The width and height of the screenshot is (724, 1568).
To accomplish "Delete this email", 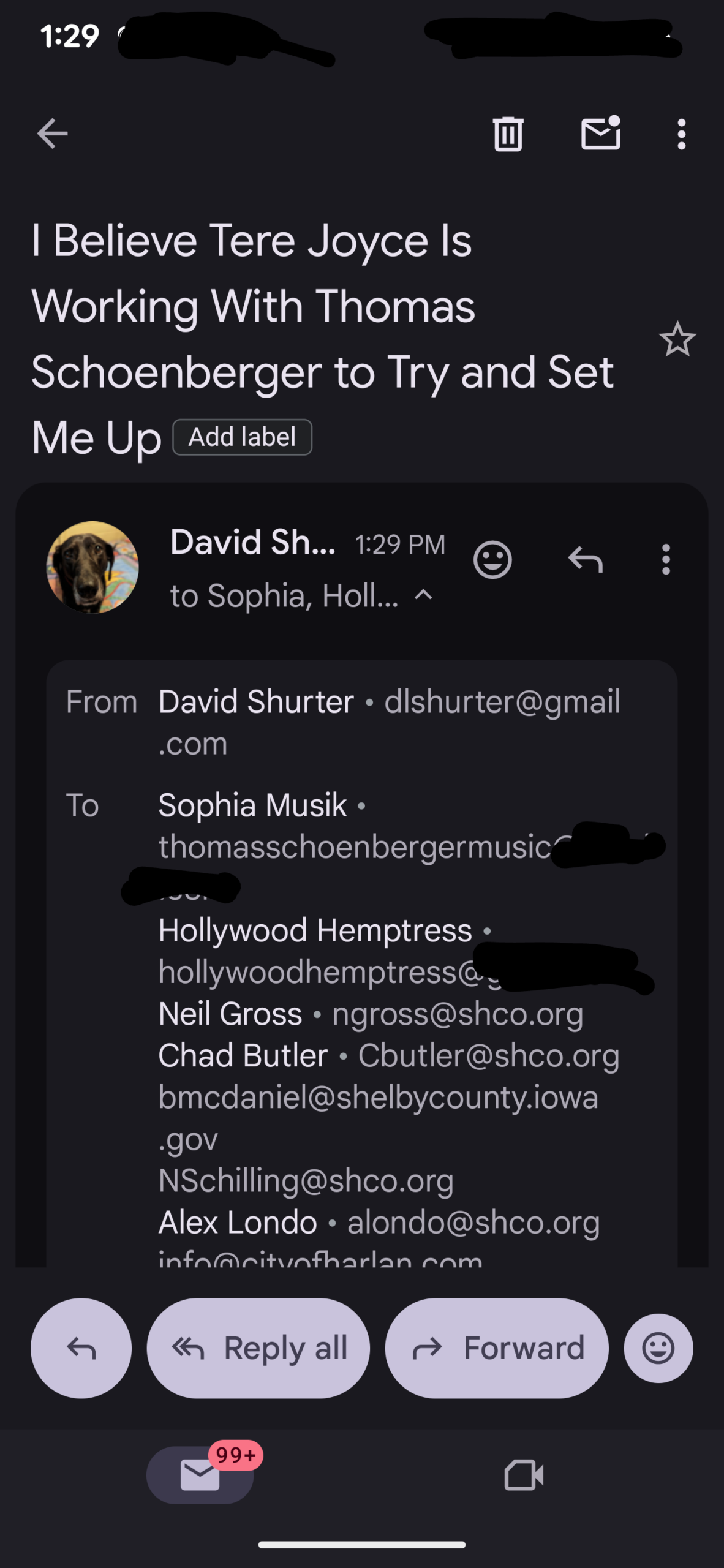I will pyautogui.click(x=508, y=134).
